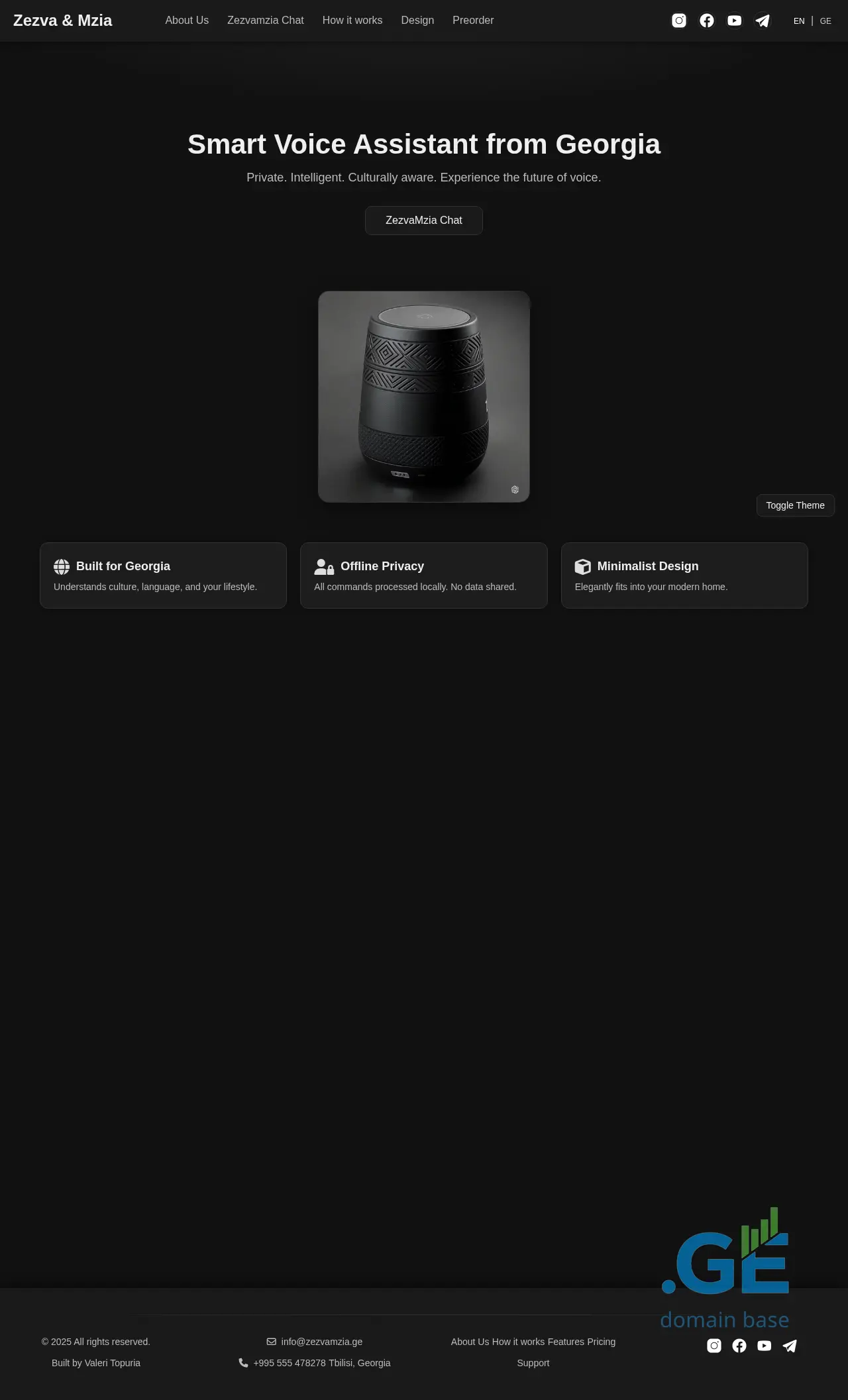Tap the Zezva & Mzia site title
Image resolution: width=848 pixels, height=1400 pixels.
(x=63, y=21)
